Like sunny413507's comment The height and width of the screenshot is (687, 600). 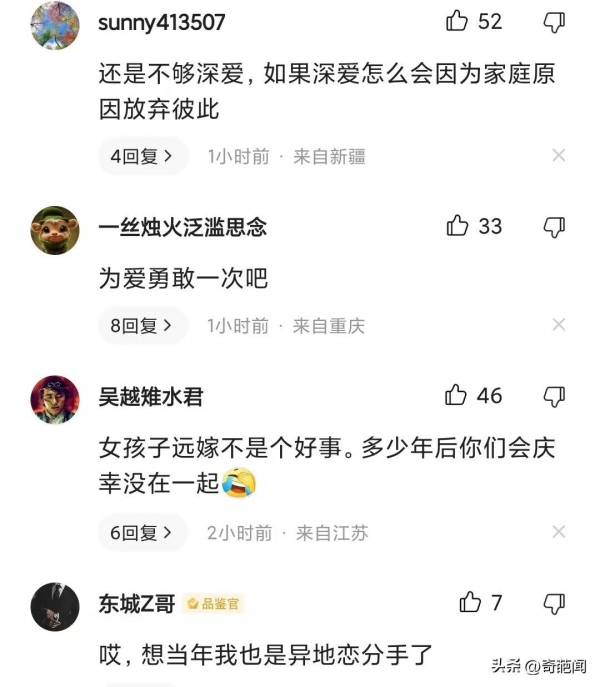pos(457,21)
